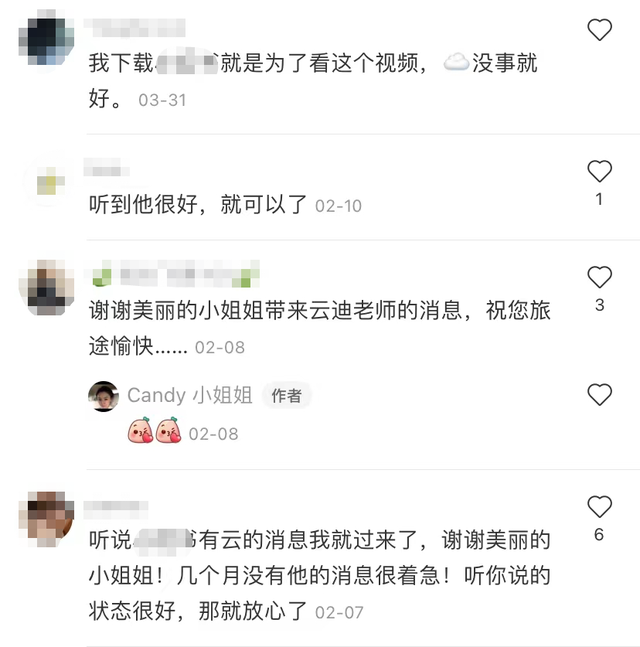The width and height of the screenshot is (640, 647).
Task: Like the Candy 小姐姐 author reply
Action: click(x=599, y=394)
